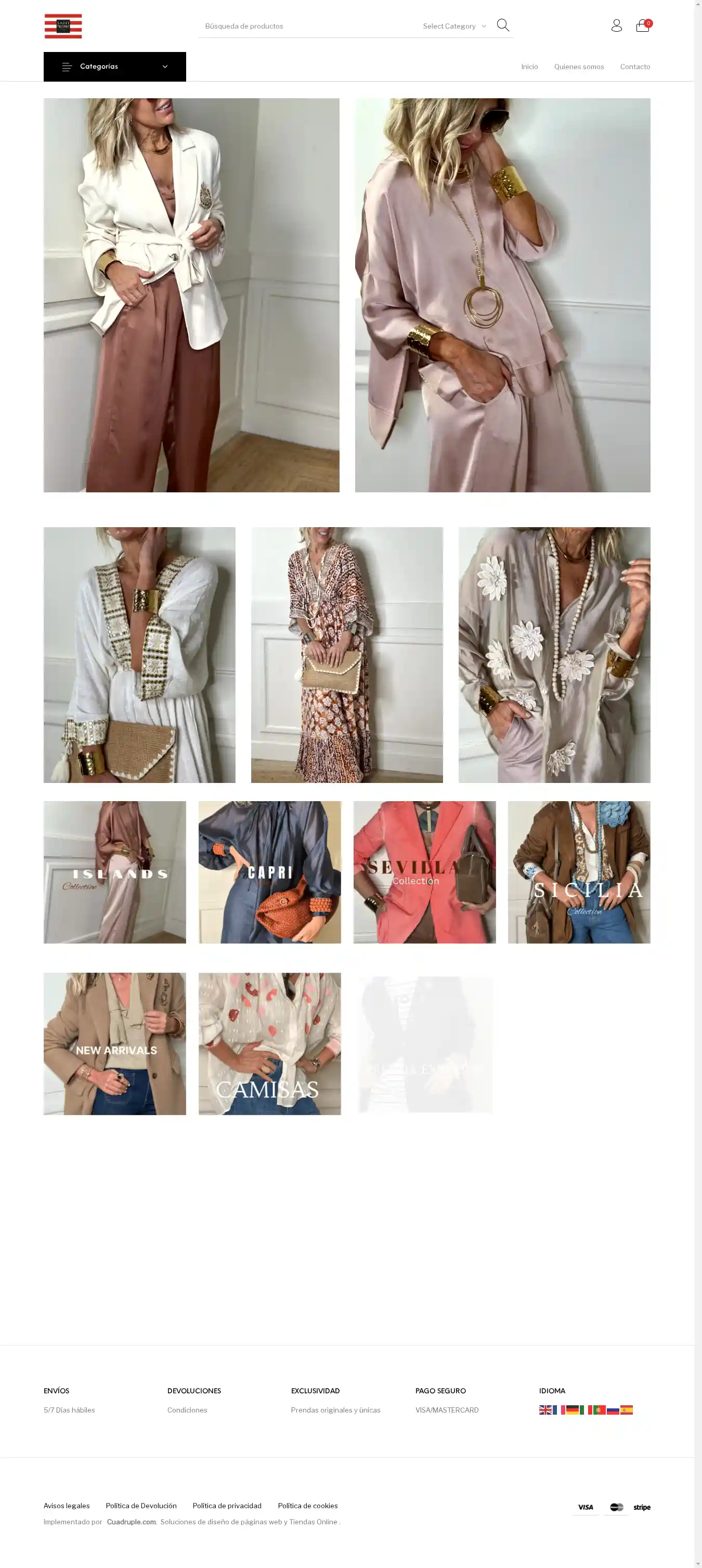
Task: Open the New Arrivals tile
Action: pyautogui.click(x=114, y=1043)
